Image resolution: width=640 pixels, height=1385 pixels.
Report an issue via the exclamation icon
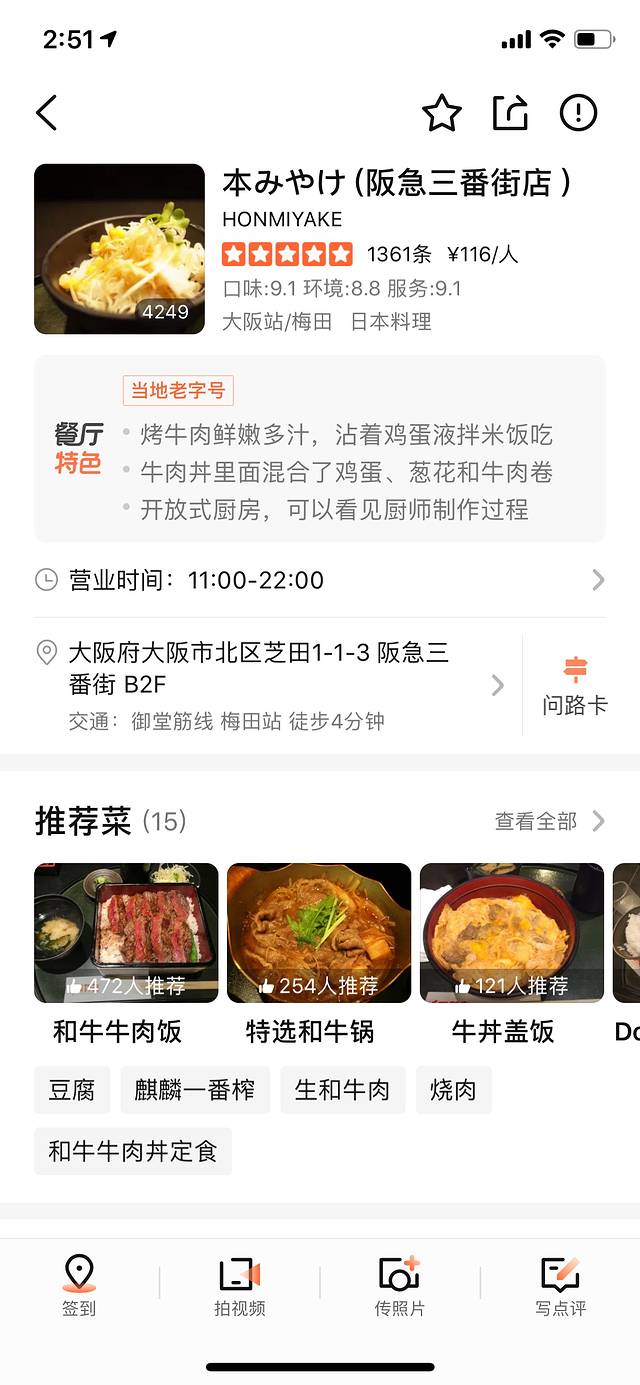pos(578,113)
